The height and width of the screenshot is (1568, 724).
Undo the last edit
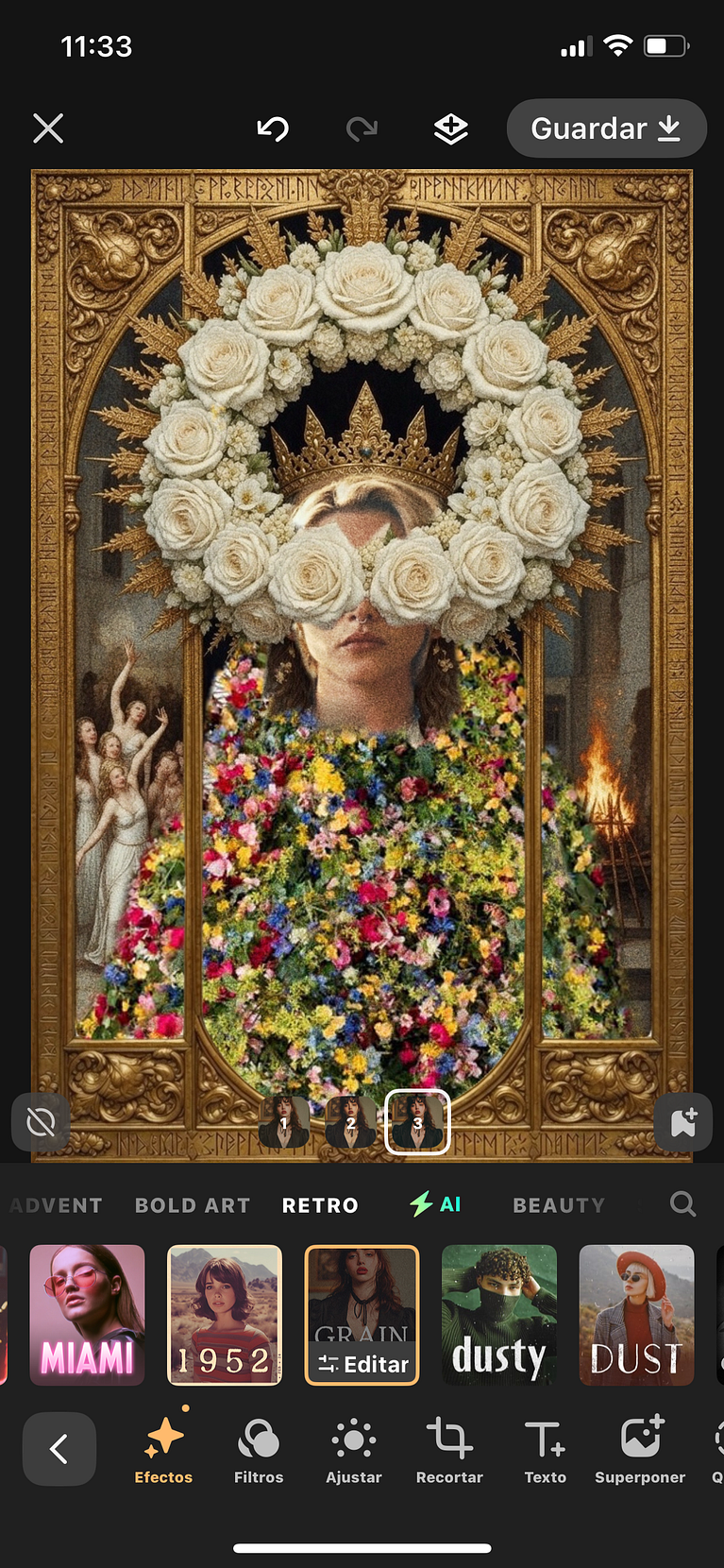point(273,128)
